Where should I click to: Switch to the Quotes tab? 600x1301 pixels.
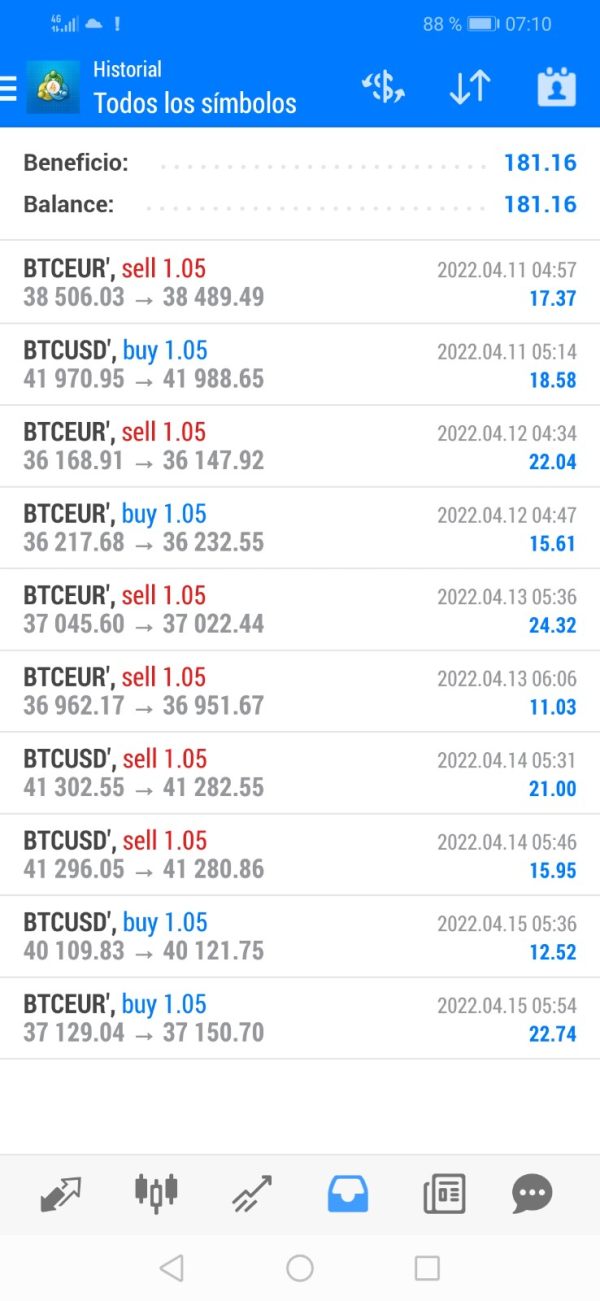pos(60,1194)
